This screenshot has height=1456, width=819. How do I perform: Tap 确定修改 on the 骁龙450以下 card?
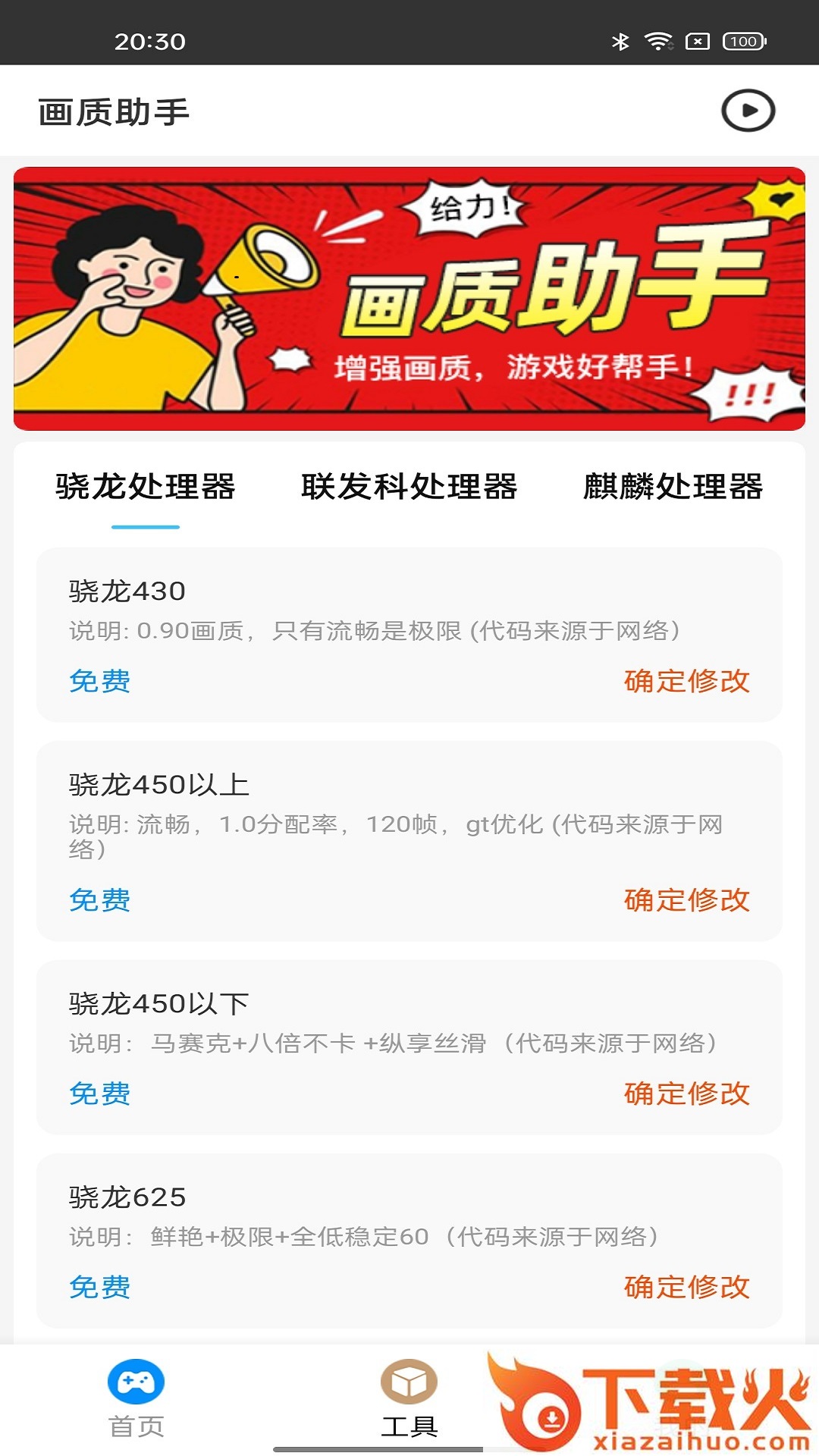click(x=686, y=1094)
